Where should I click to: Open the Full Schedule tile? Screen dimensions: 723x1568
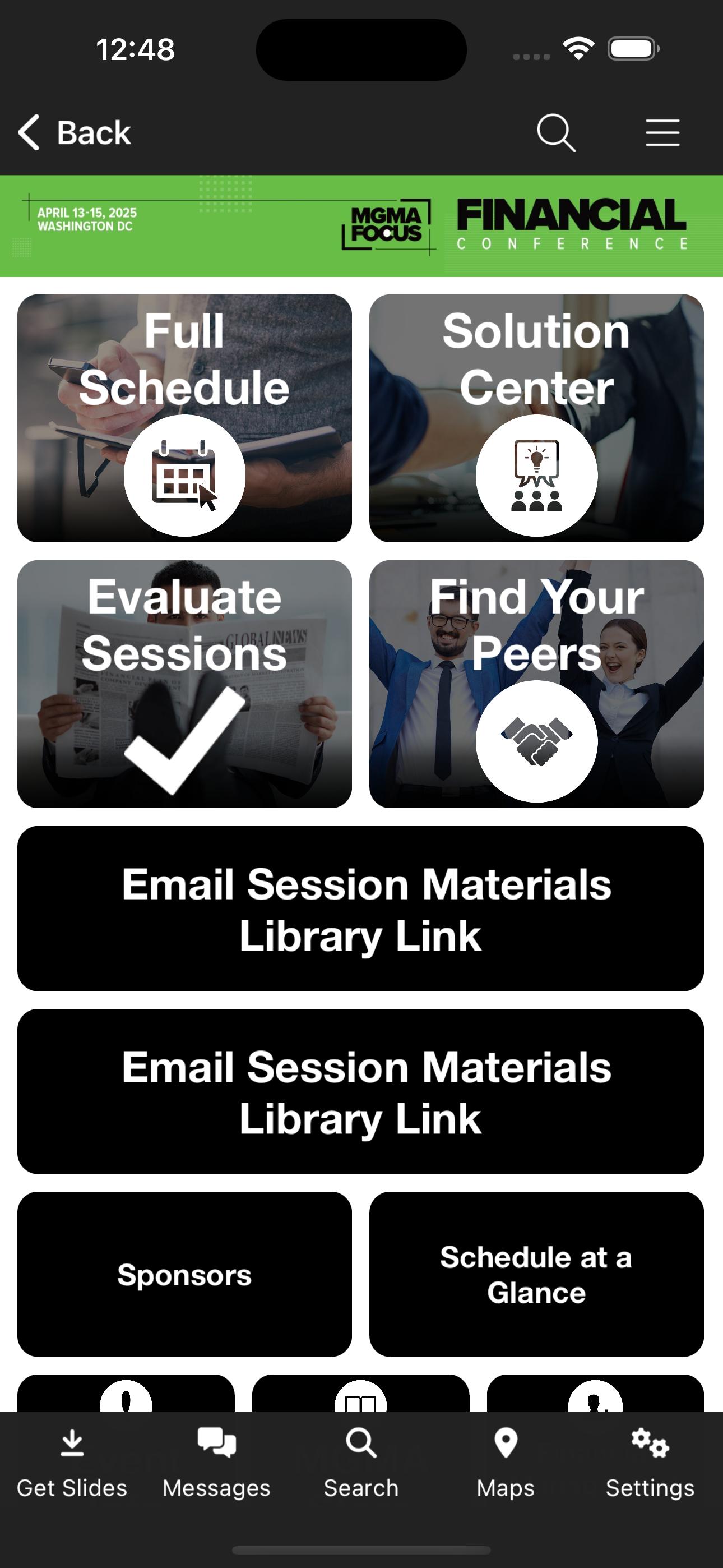[184, 418]
